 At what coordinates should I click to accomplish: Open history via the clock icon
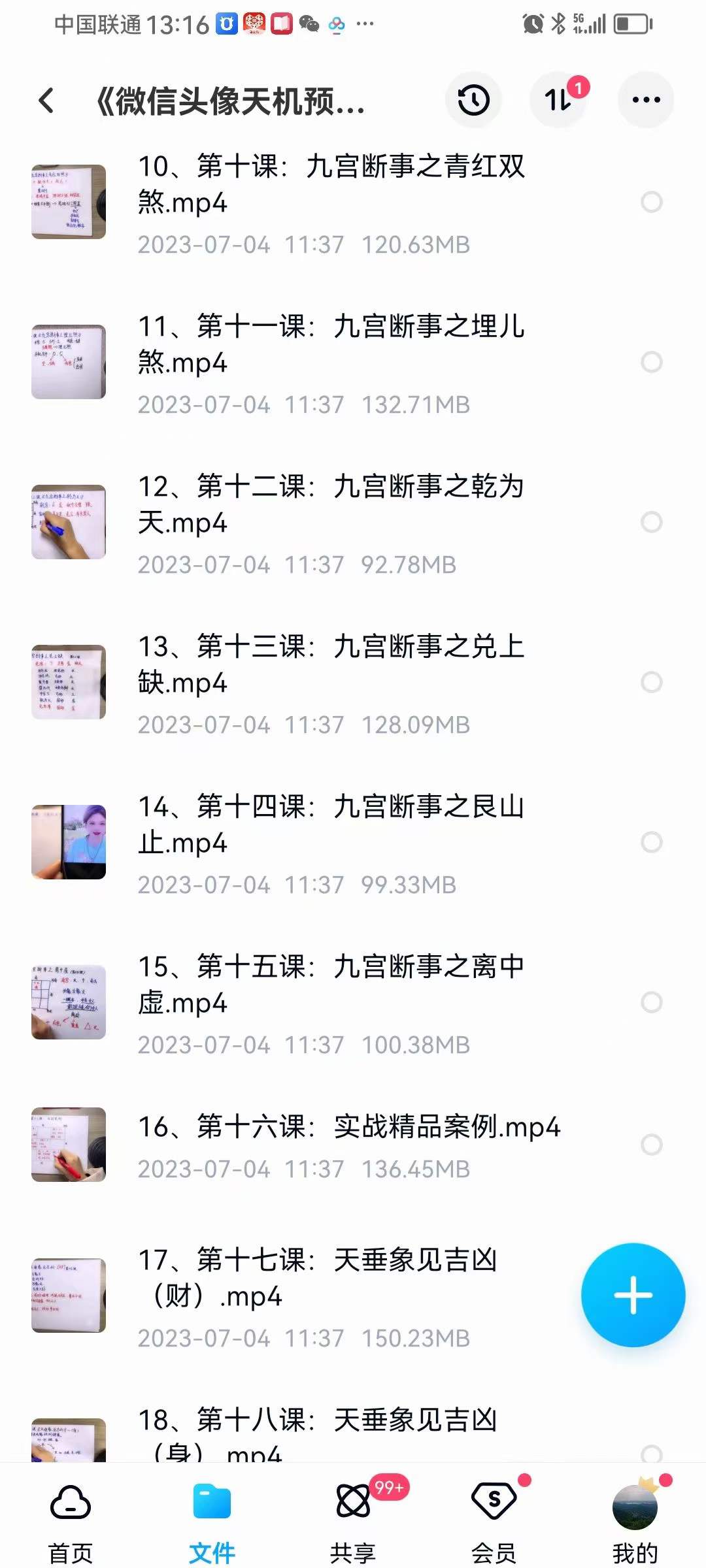click(473, 99)
